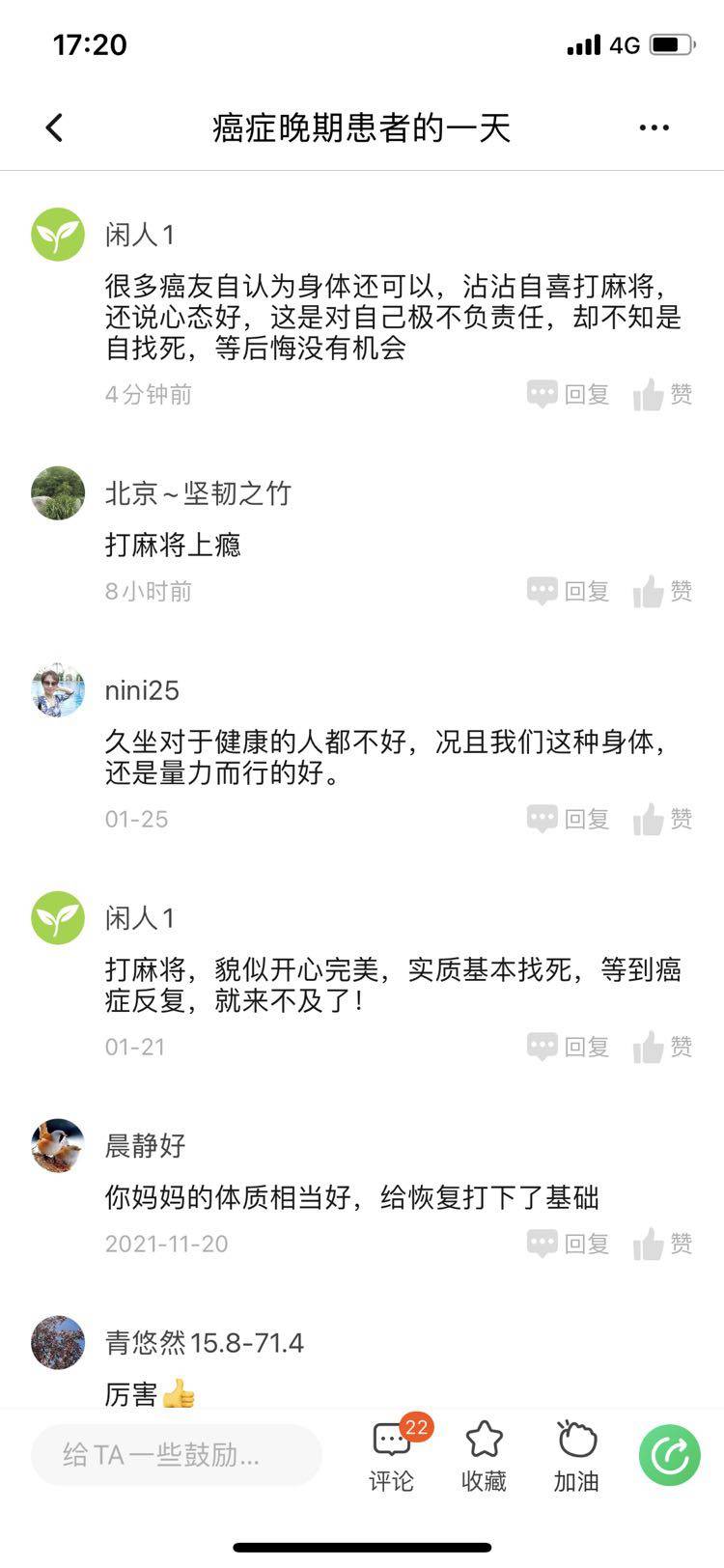The width and height of the screenshot is (724, 1568).
Task: Open 北京~坚韧之竹's profile avatar
Action: [58, 493]
